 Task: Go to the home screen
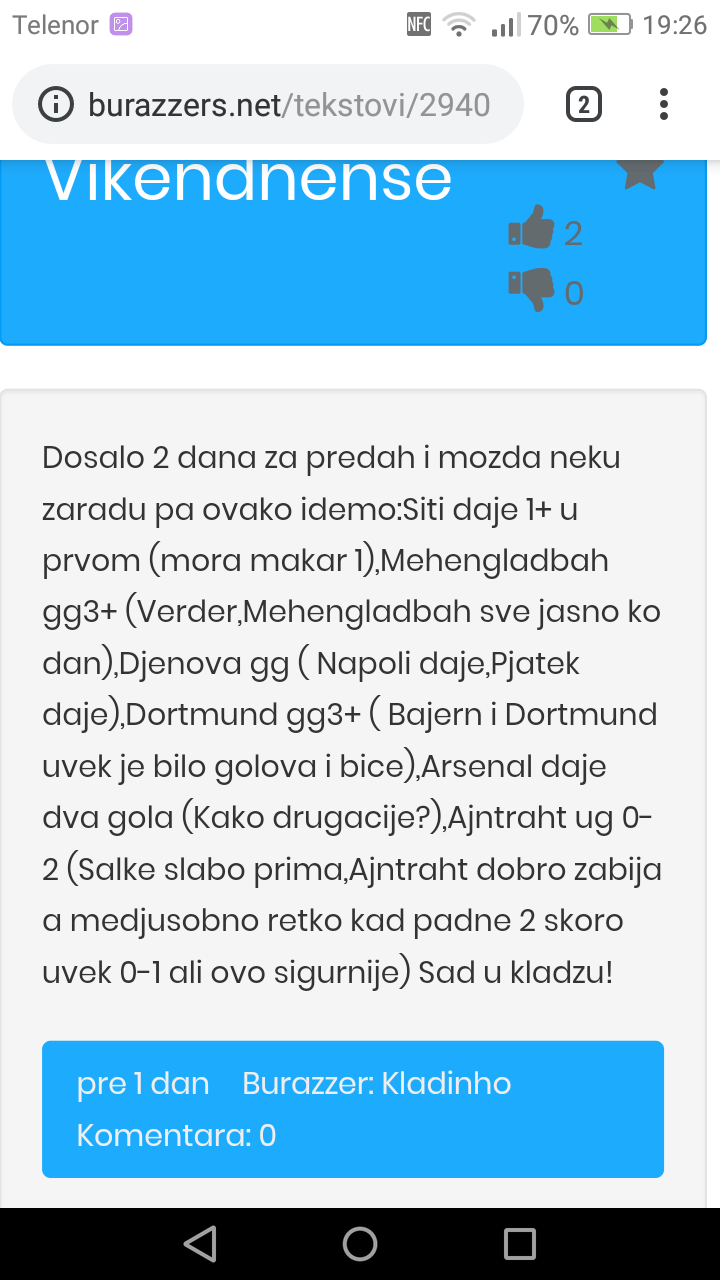360,1244
